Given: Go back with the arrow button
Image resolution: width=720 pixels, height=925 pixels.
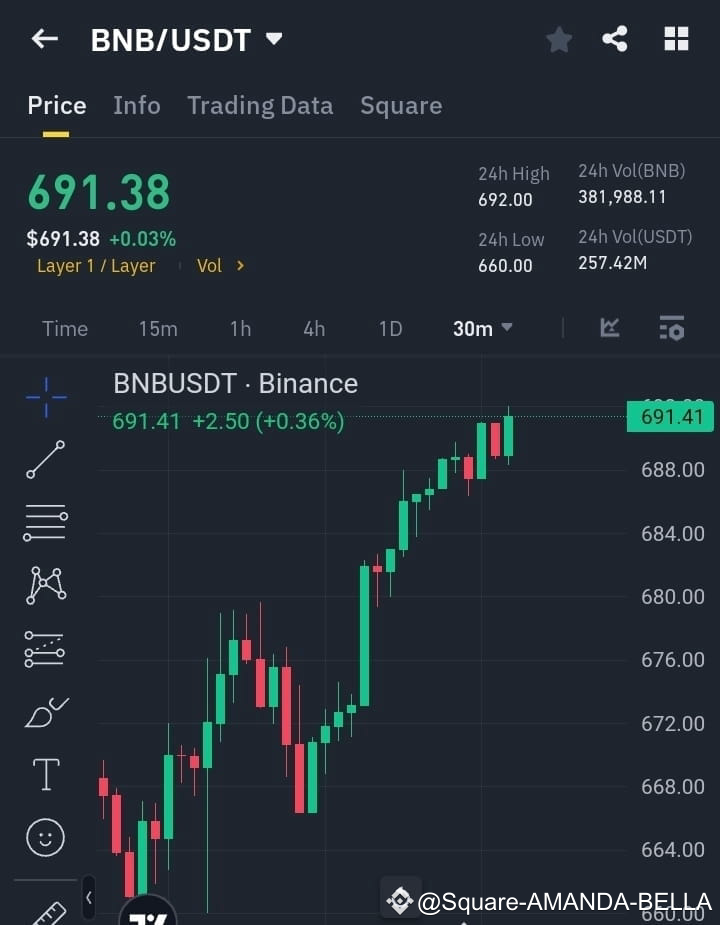Looking at the screenshot, I should click(x=42, y=39).
